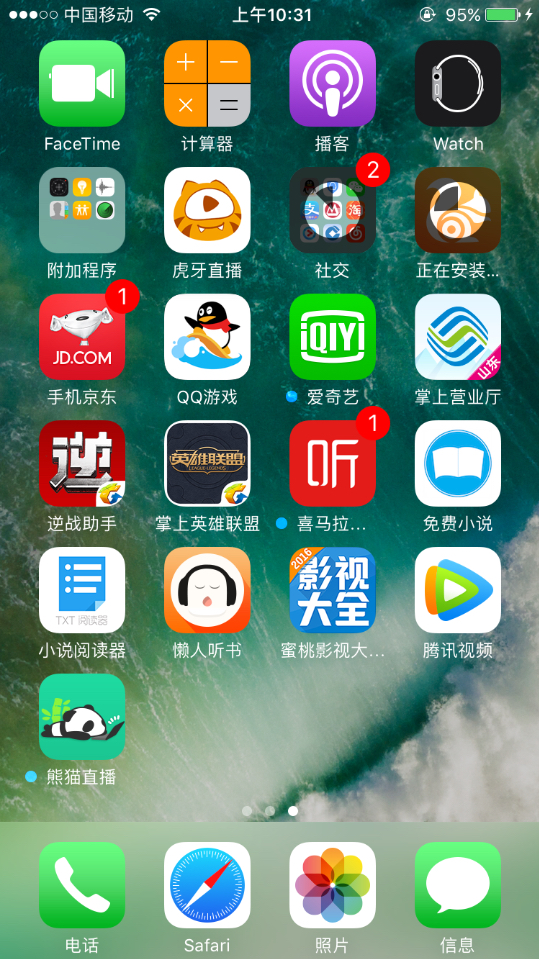539x959 pixels.
Task: Launch QQ游戏
Action: click(207, 337)
